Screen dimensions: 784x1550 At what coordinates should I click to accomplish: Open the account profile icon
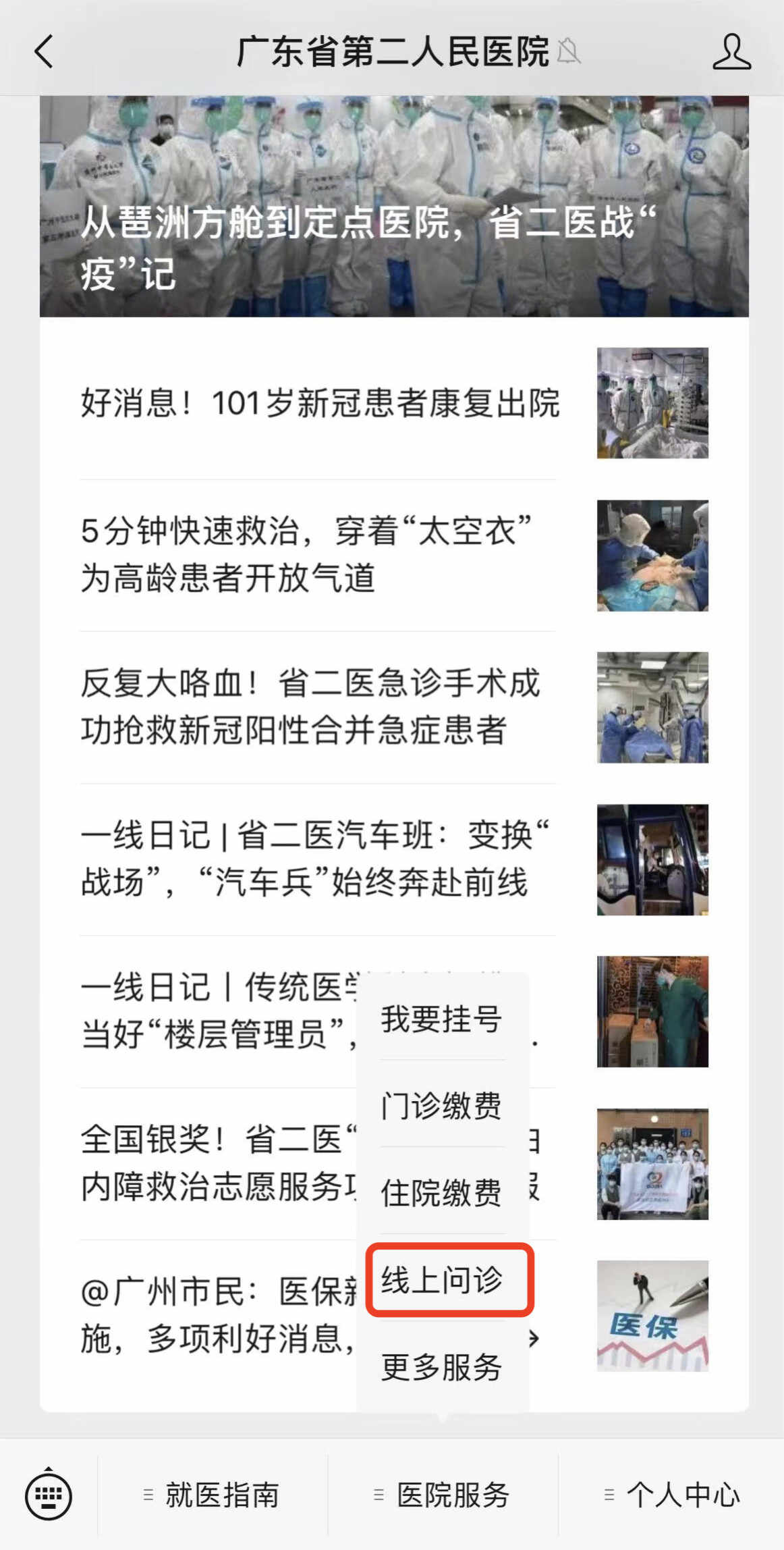[x=731, y=51]
